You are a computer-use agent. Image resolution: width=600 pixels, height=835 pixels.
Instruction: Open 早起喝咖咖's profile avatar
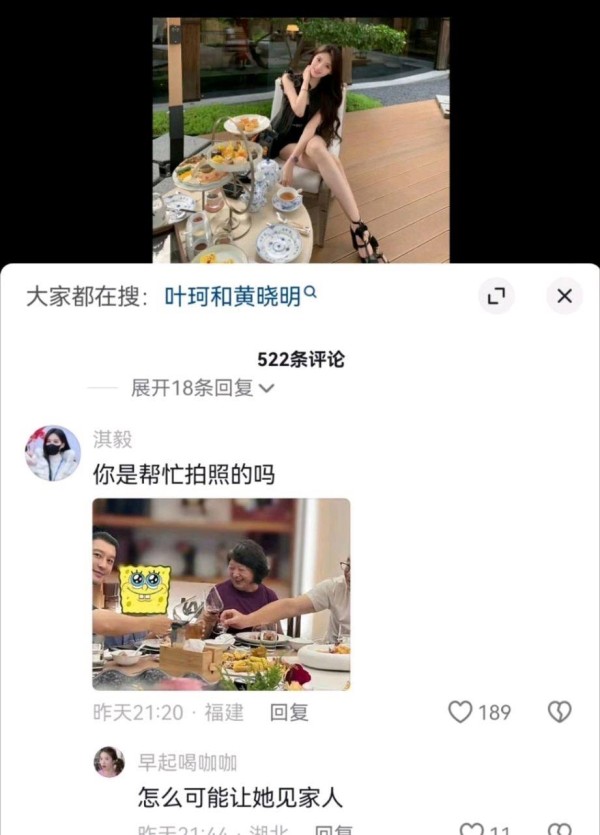click(x=109, y=762)
